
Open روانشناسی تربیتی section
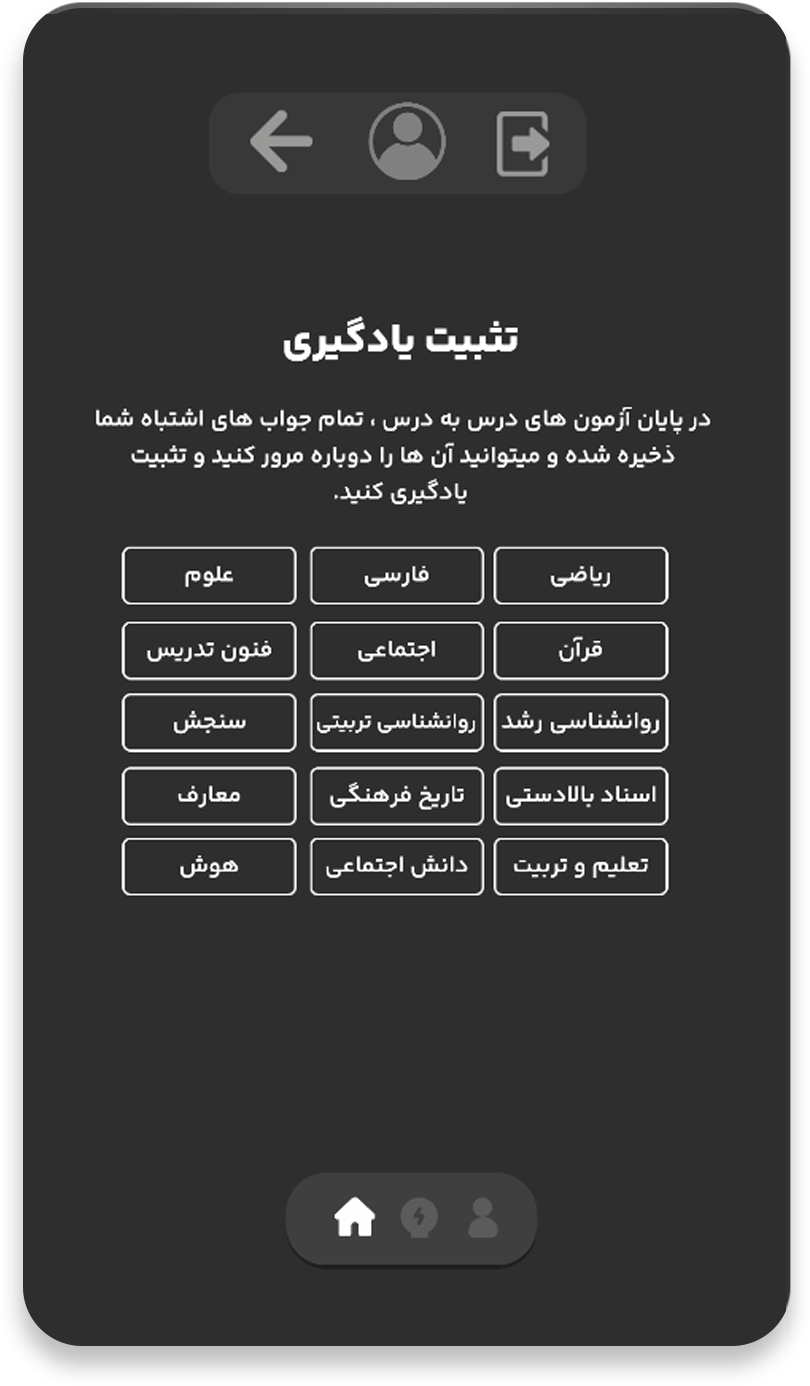[396, 722]
